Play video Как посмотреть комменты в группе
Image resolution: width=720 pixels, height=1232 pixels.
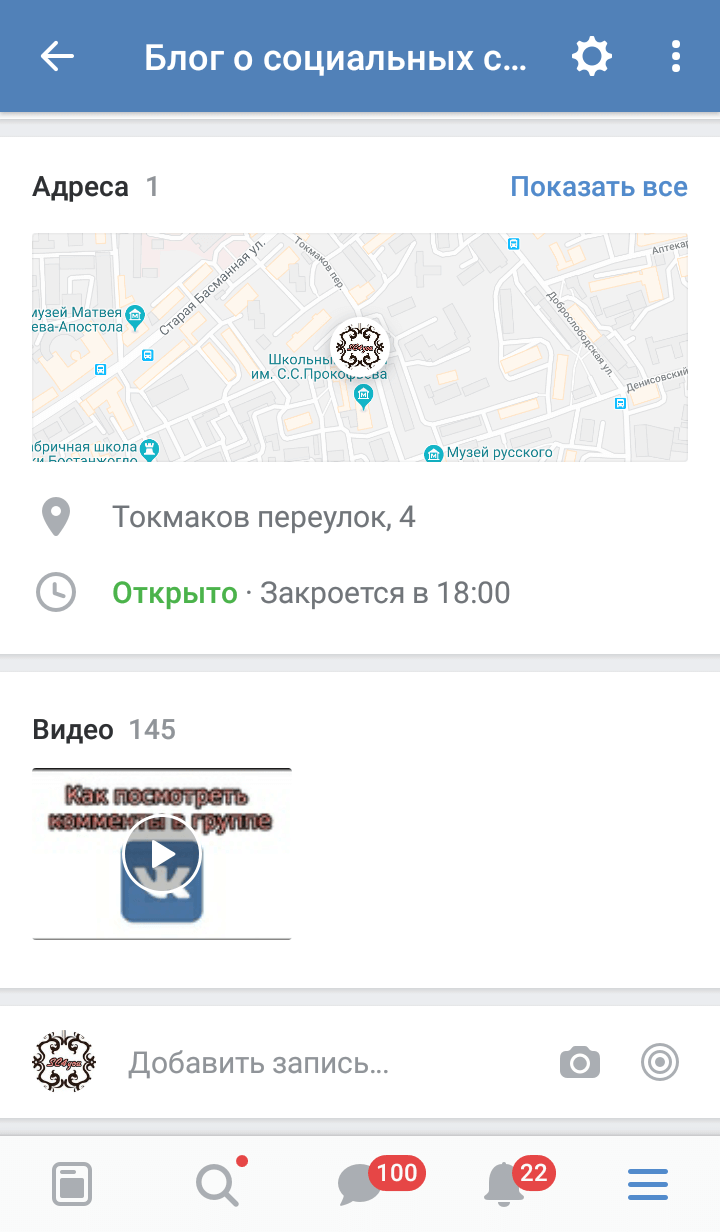coord(162,853)
